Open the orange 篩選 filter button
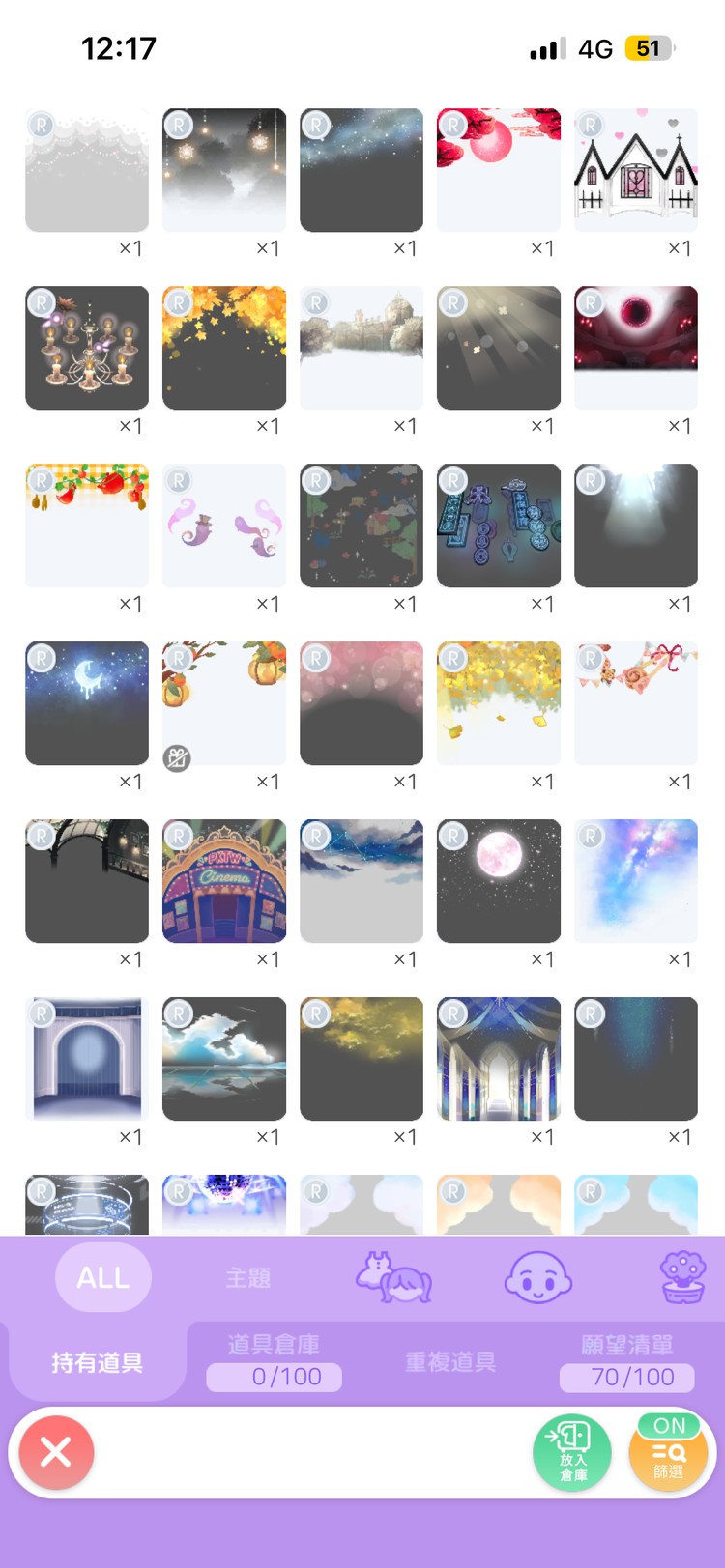 668,1452
